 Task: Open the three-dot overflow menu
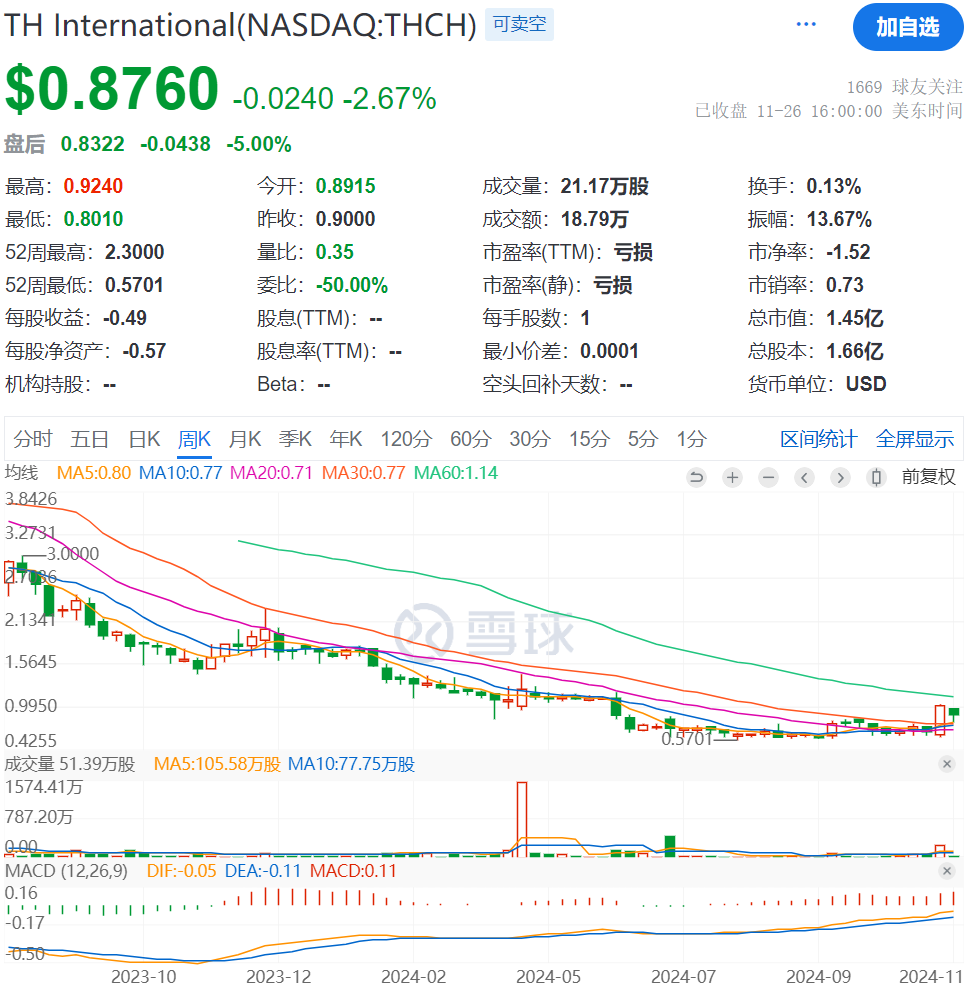(x=806, y=25)
